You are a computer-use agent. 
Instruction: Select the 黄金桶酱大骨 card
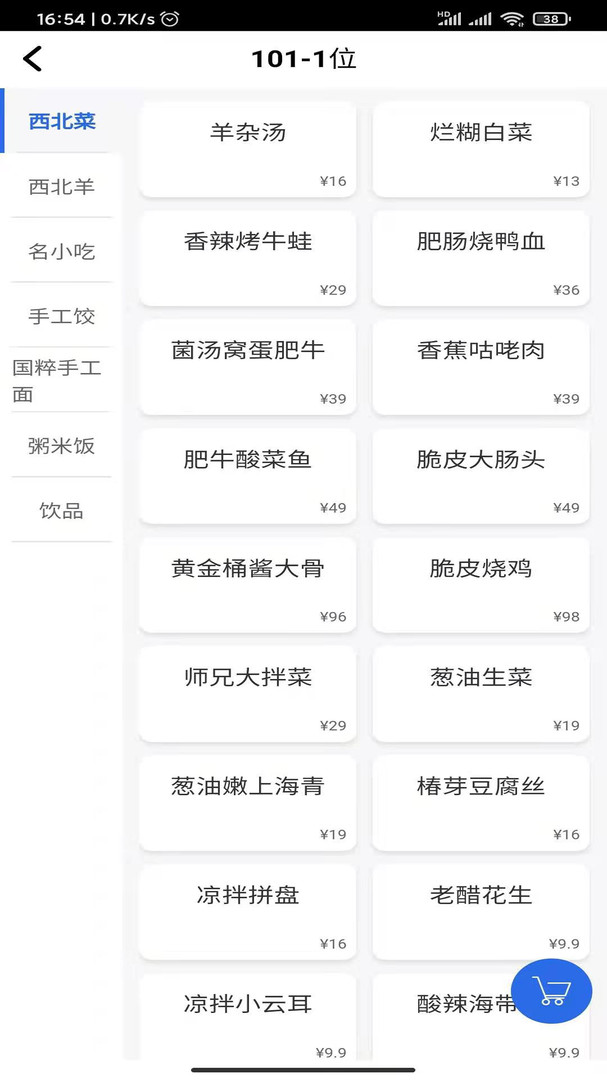(248, 585)
